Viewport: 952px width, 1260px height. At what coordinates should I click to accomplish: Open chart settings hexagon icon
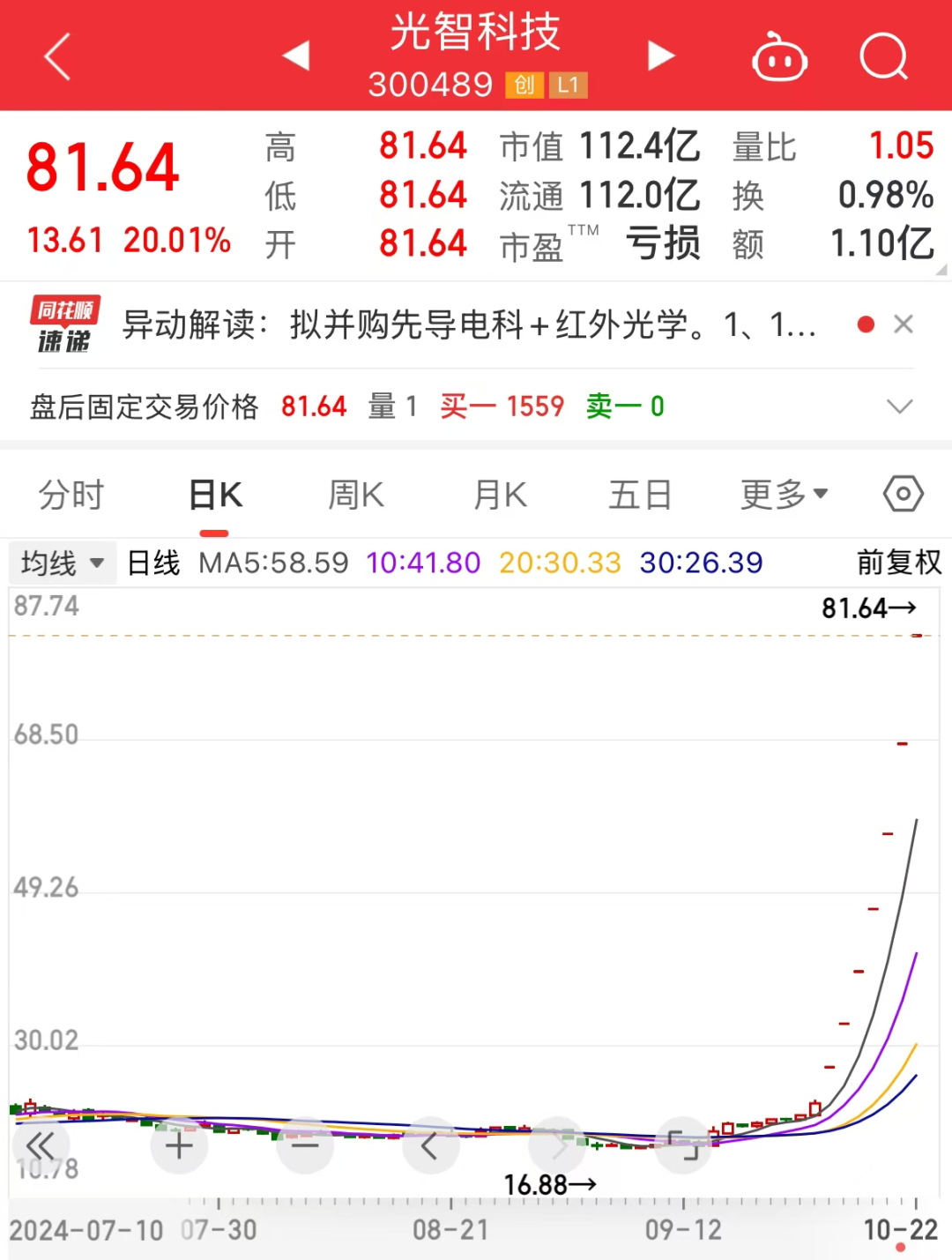pos(903,494)
